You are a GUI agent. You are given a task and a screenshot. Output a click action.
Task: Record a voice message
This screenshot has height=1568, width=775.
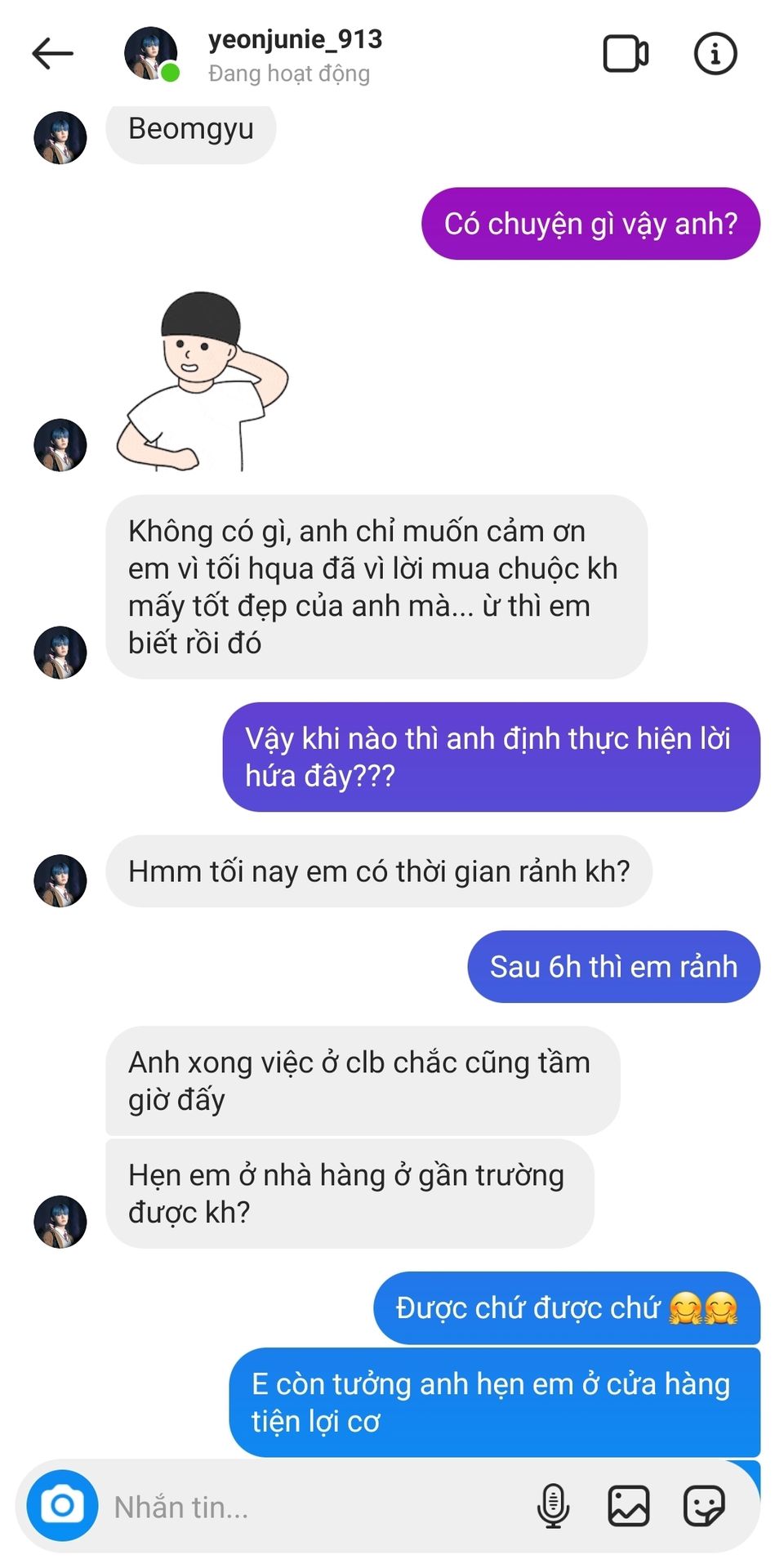click(553, 1505)
